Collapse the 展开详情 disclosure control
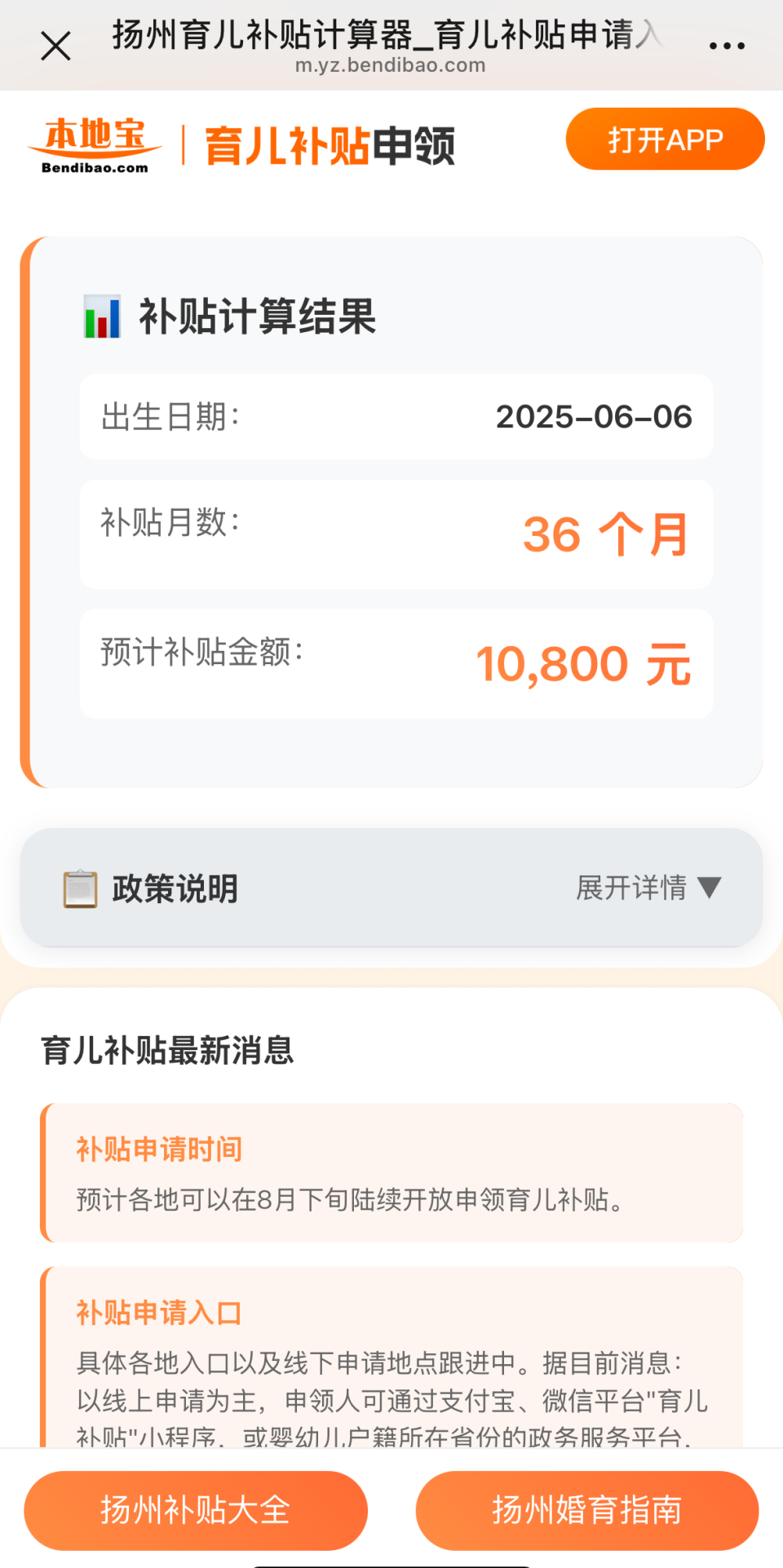 point(644,888)
